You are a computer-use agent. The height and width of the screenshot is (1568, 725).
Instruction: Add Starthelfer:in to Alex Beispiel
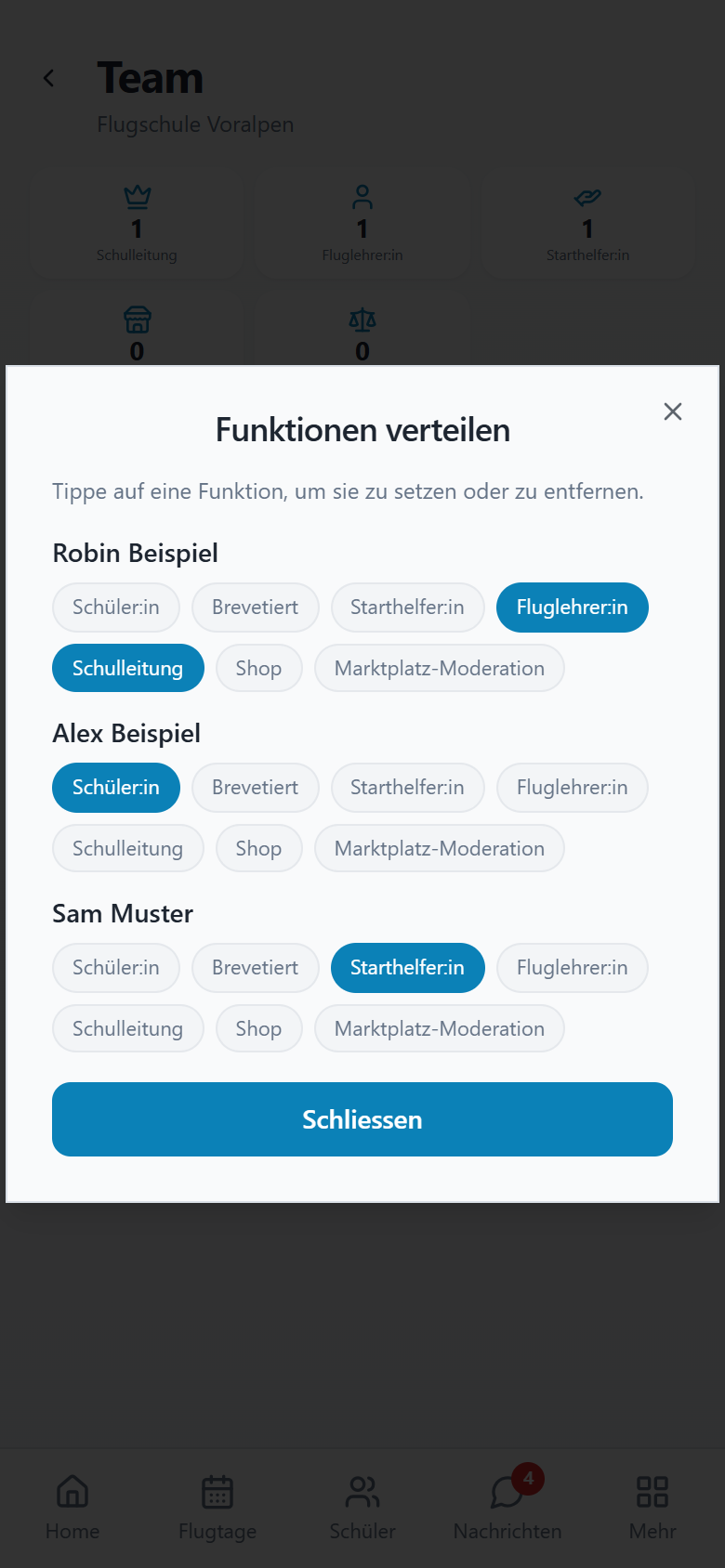(407, 788)
